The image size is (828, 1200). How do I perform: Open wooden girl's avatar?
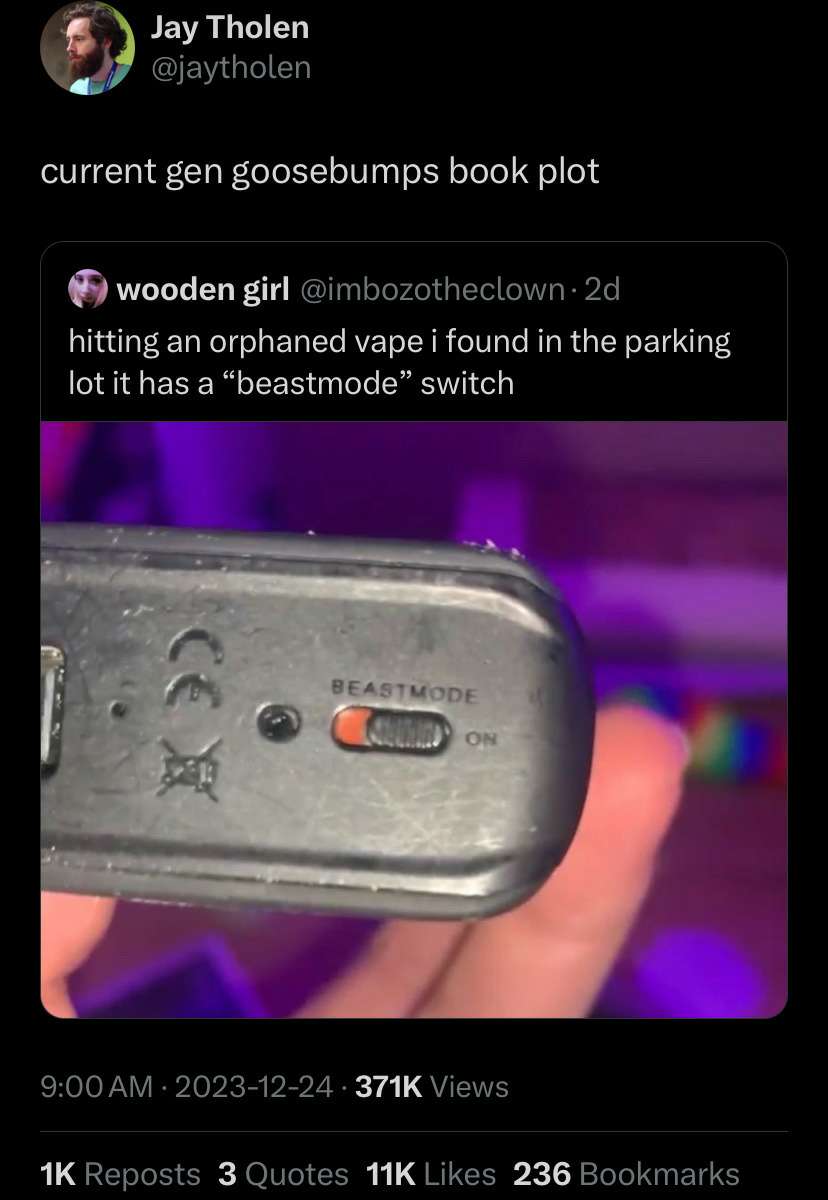tap(87, 290)
